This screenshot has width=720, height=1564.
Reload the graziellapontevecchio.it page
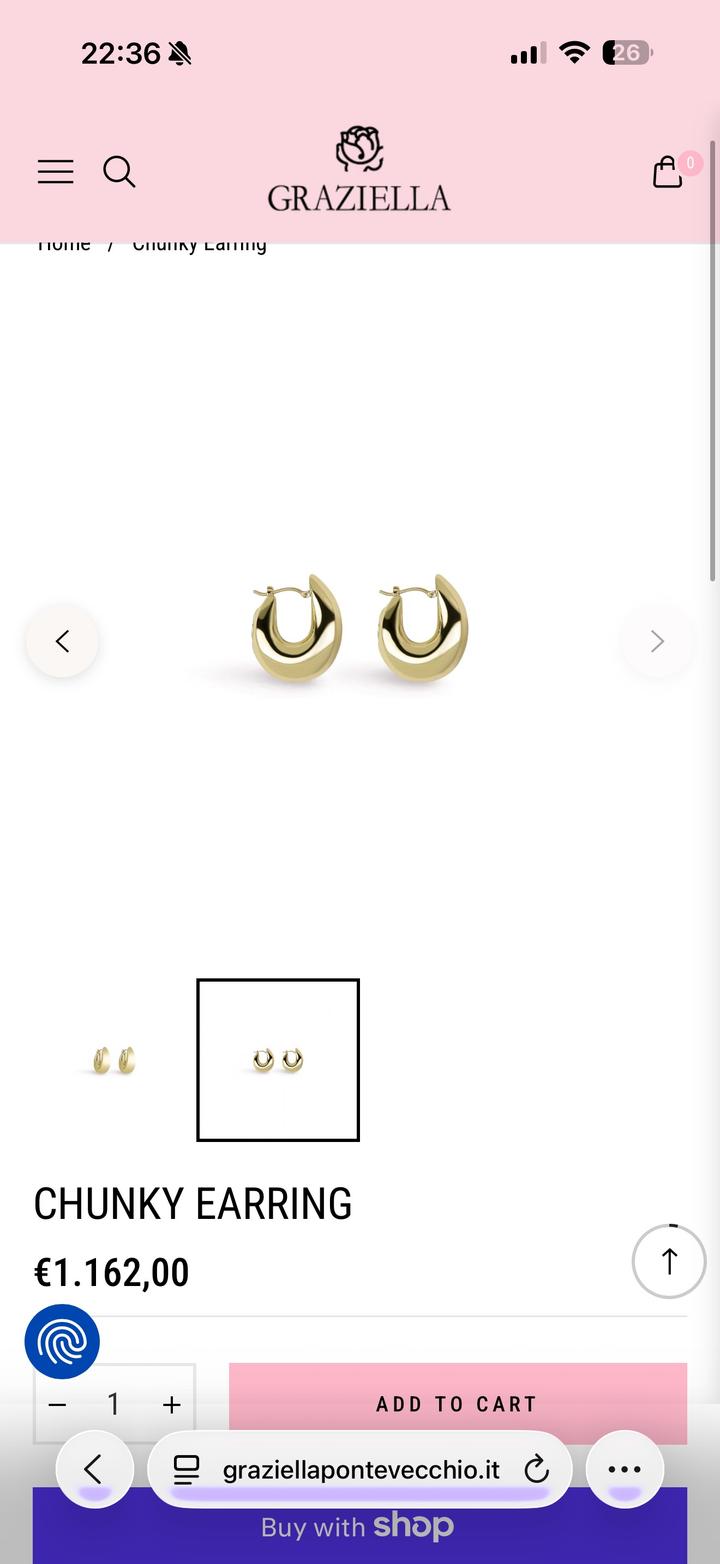click(x=537, y=1469)
